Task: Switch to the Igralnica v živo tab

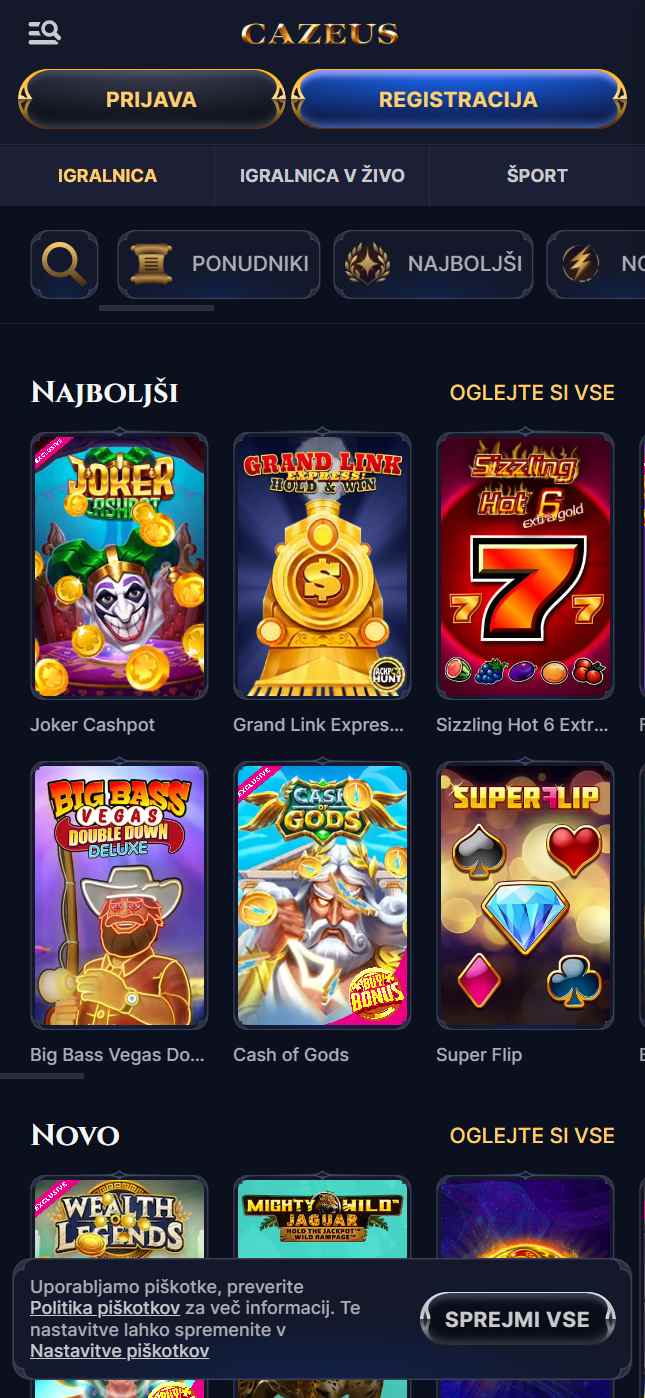Action: tap(322, 175)
